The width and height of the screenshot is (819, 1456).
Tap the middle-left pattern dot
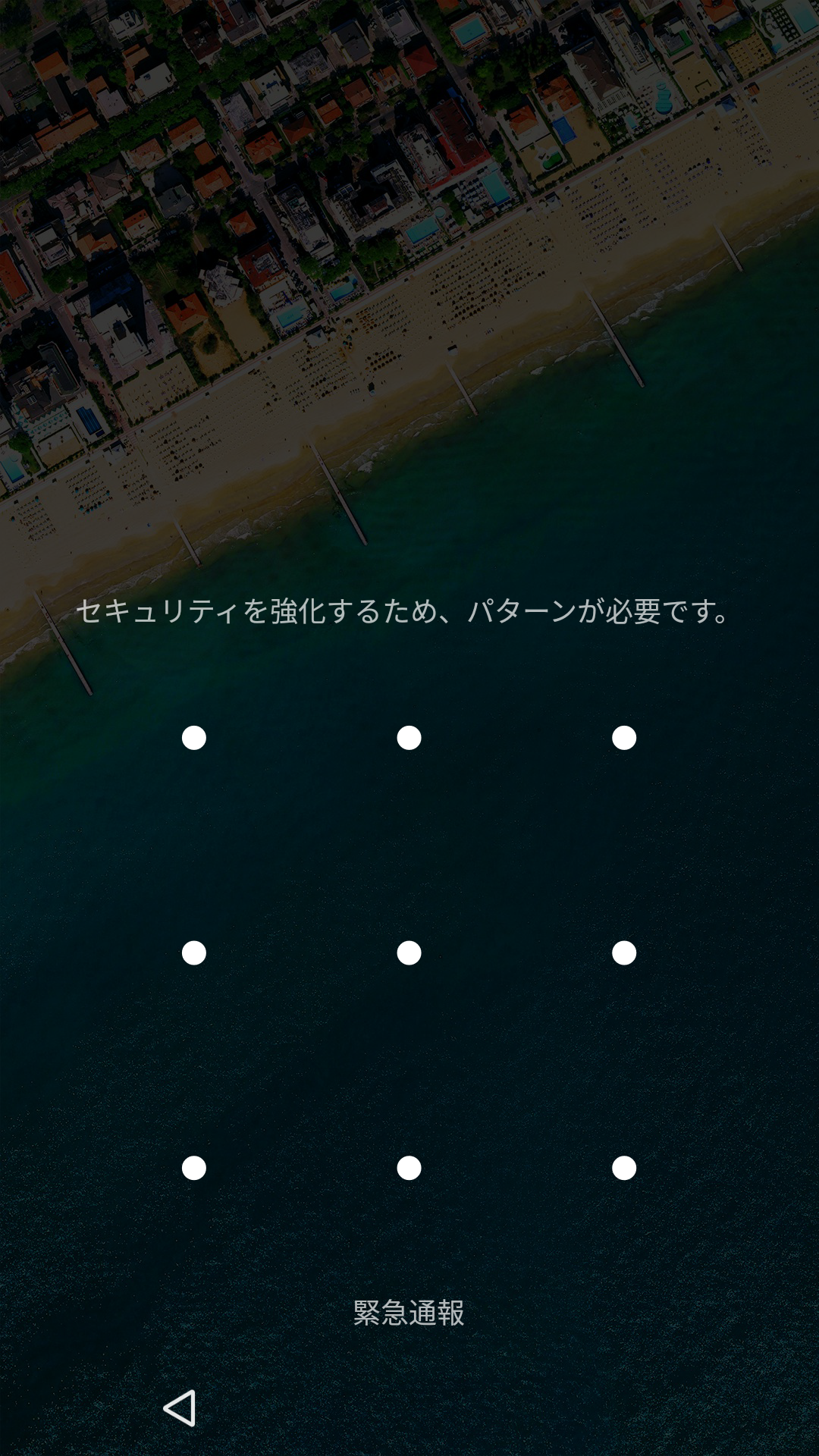pyautogui.click(x=194, y=952)
